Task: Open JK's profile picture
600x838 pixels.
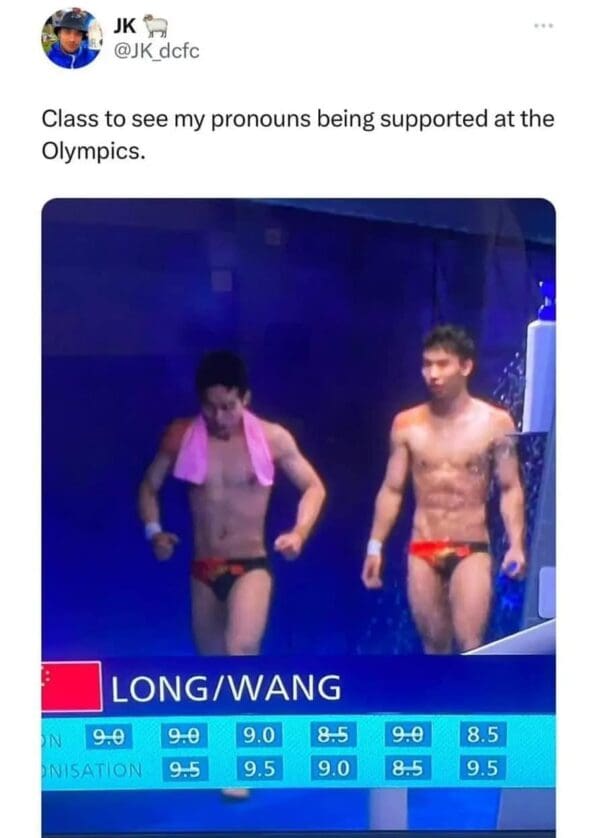Action: point(71,39)
